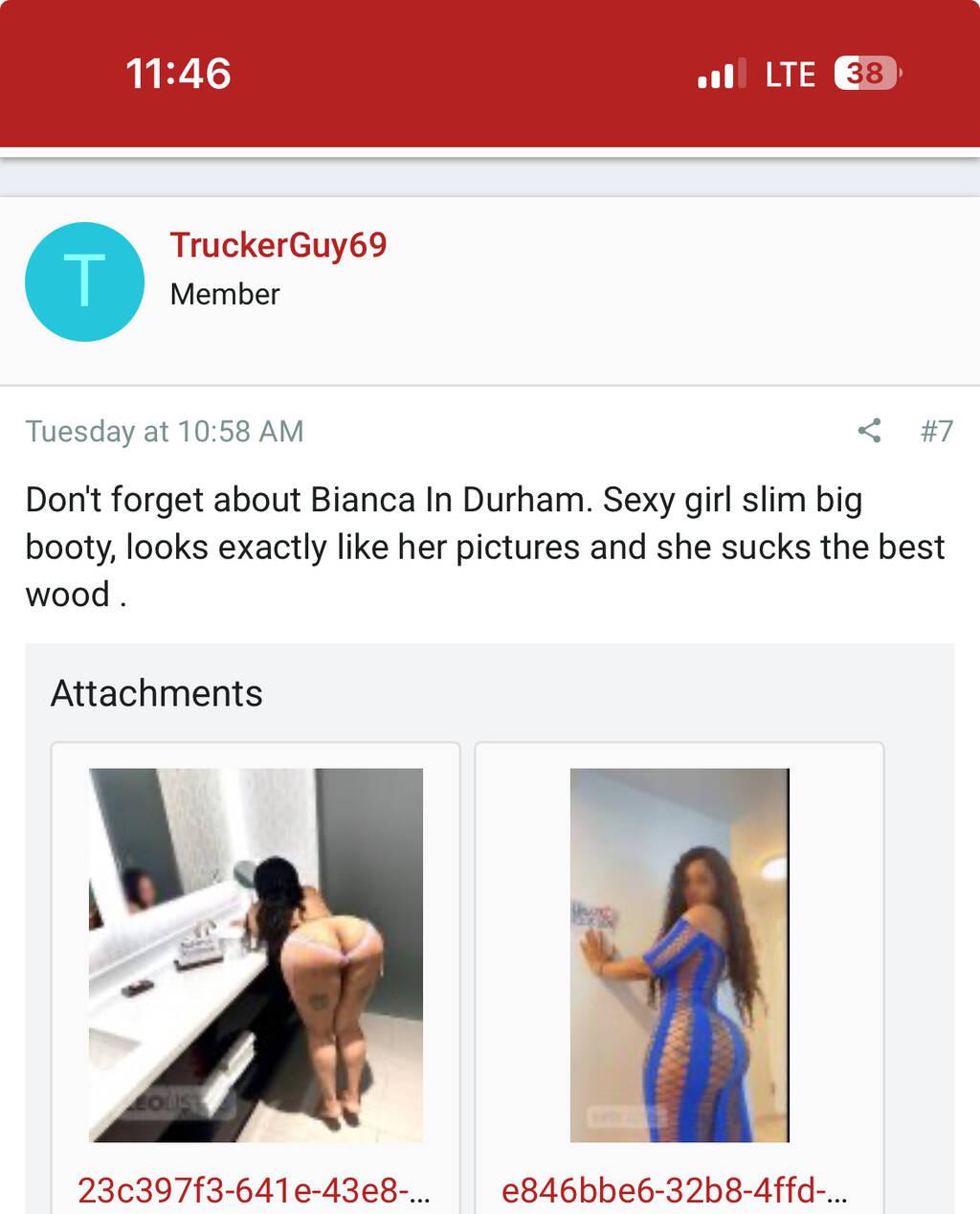The height and width of the screenshot is (1214, 980).
Task: Open the #7 post permalink
Action: pos(936,431)
